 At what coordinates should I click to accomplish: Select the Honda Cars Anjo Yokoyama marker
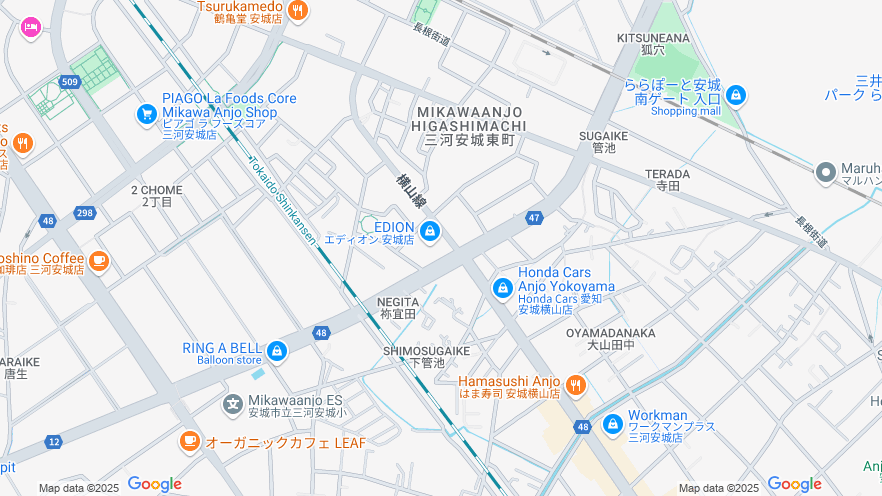click(x=502, y=289)
